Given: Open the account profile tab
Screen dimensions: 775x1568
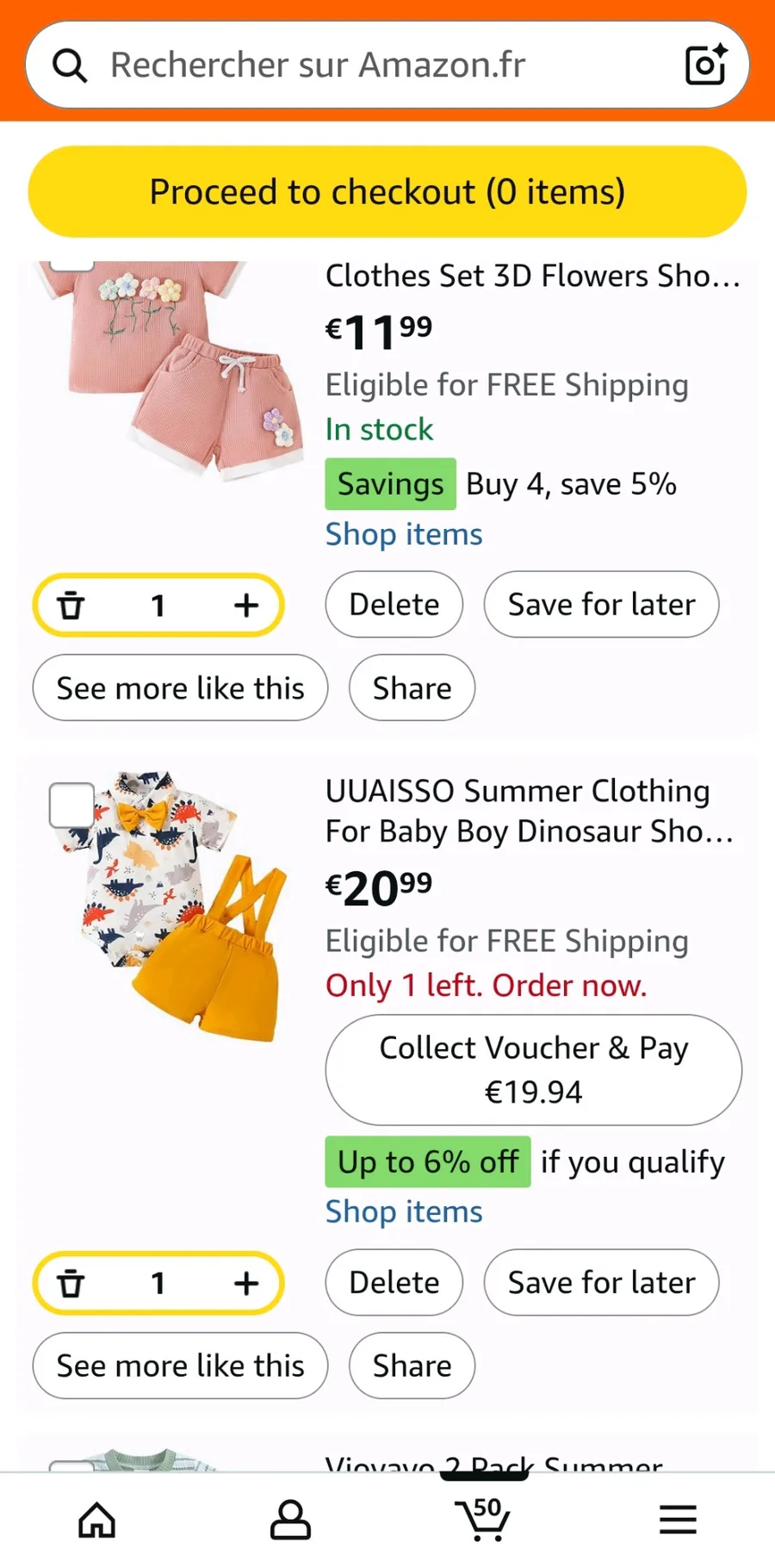Looking at the screenshot, I should coord(290,1521).
